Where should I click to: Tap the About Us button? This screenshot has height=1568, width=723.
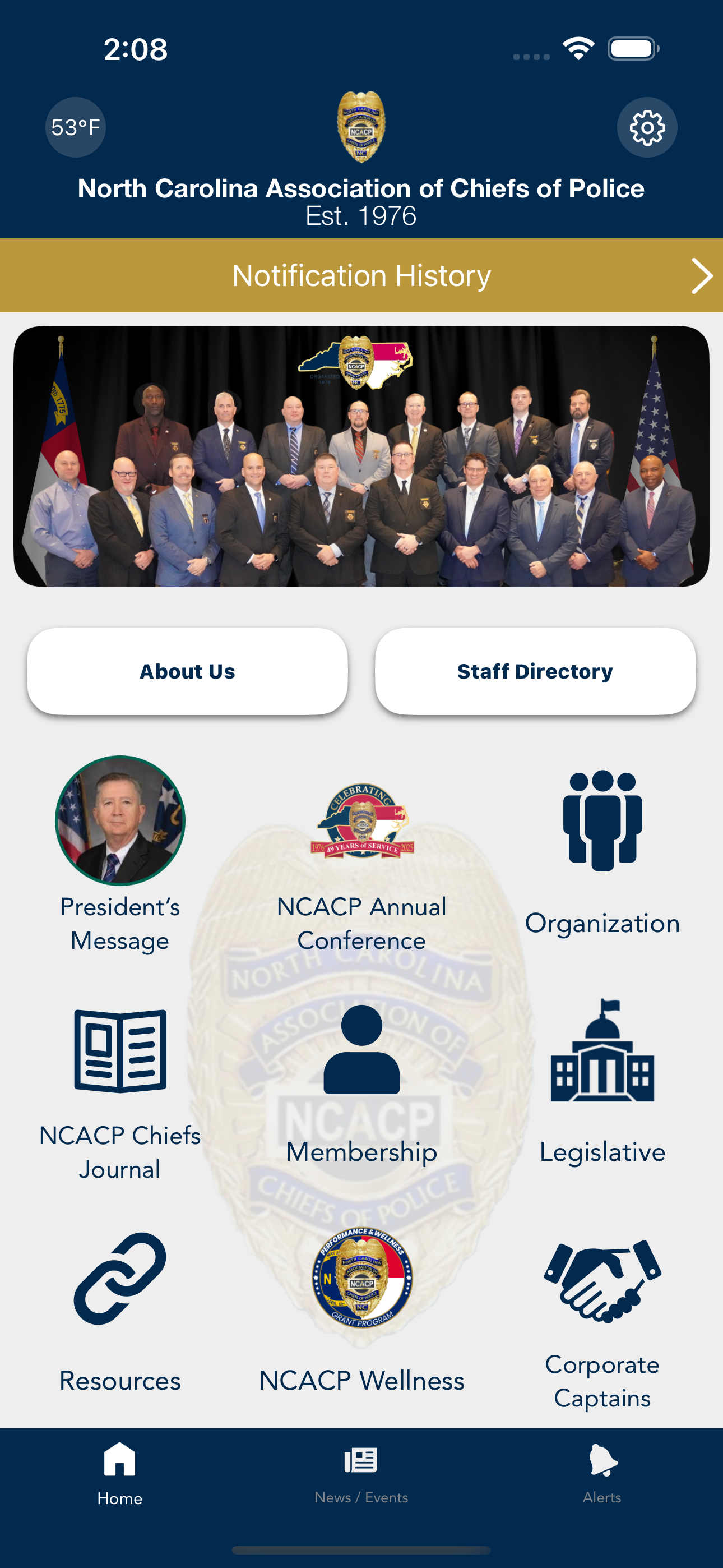click(x=186, y=670)
